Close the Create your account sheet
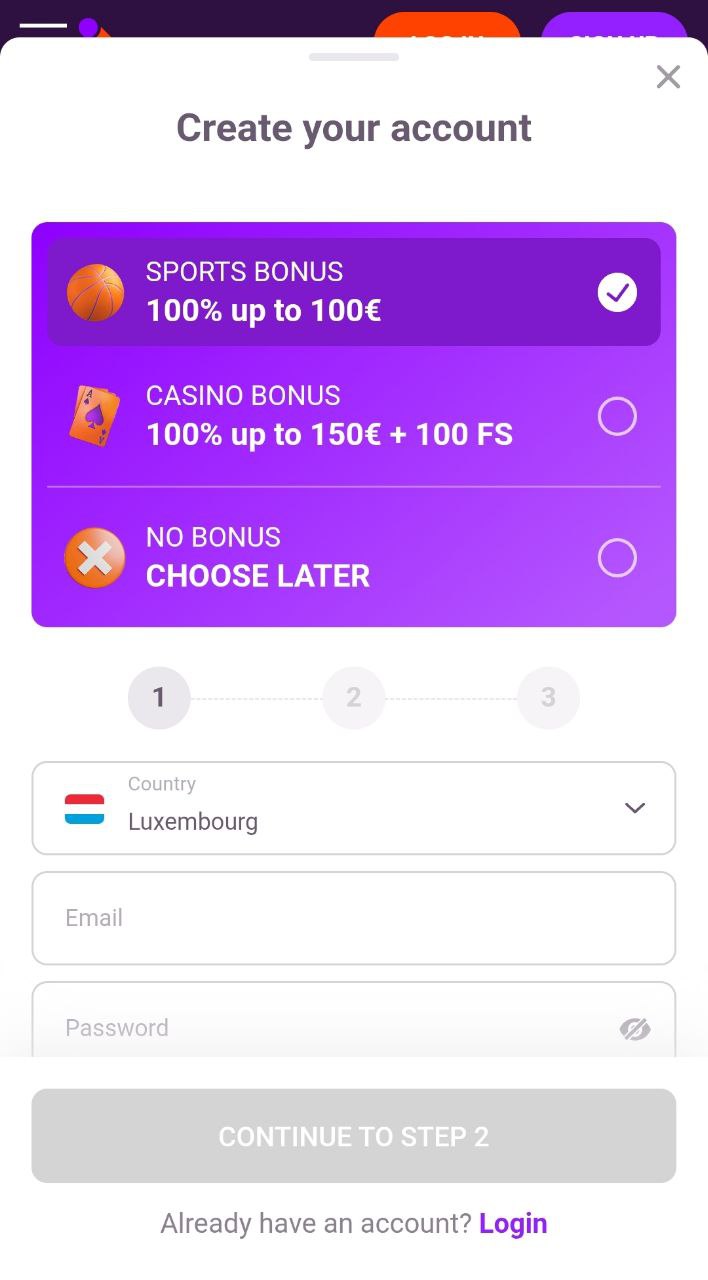 pos(668,77)
